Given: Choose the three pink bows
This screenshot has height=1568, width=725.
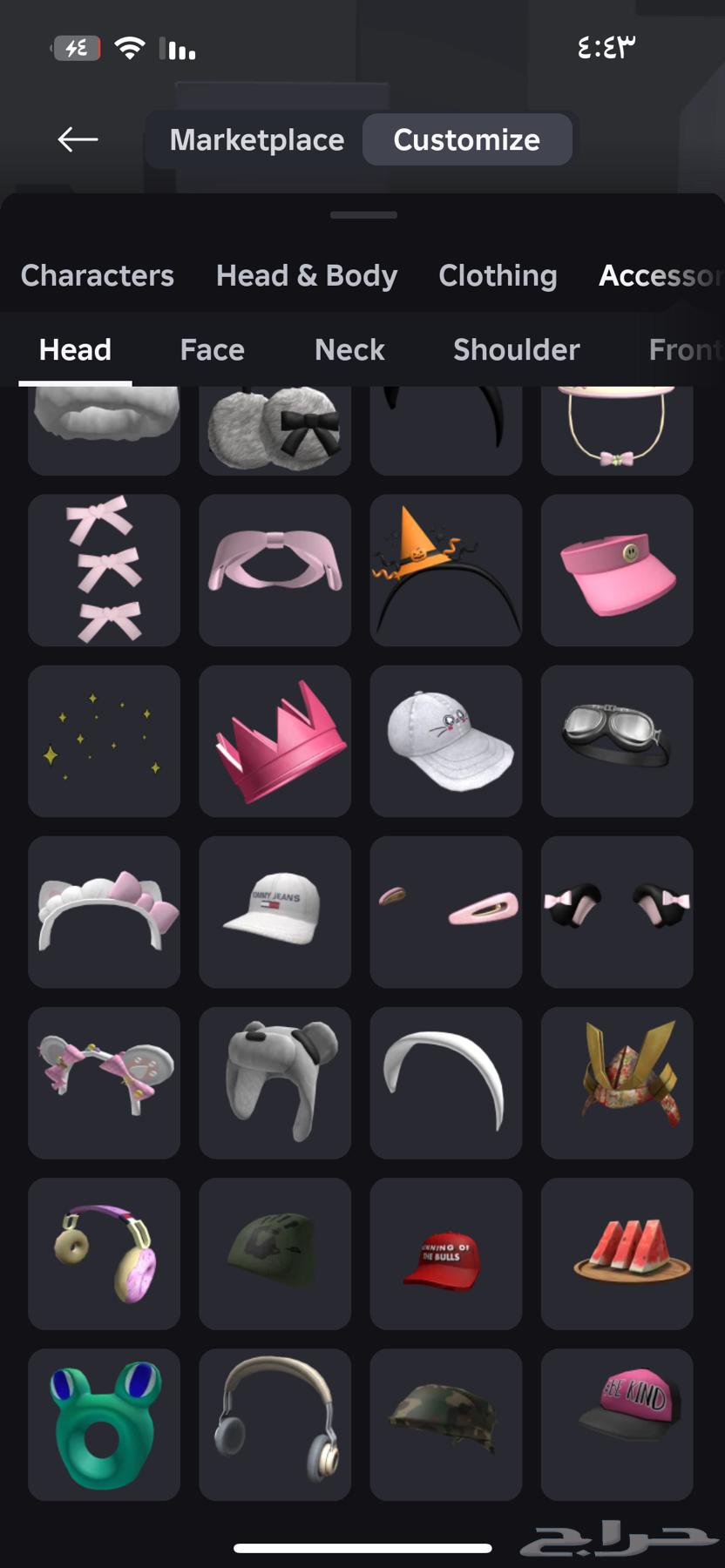Looking at the screenshot, I should point(105,571).
